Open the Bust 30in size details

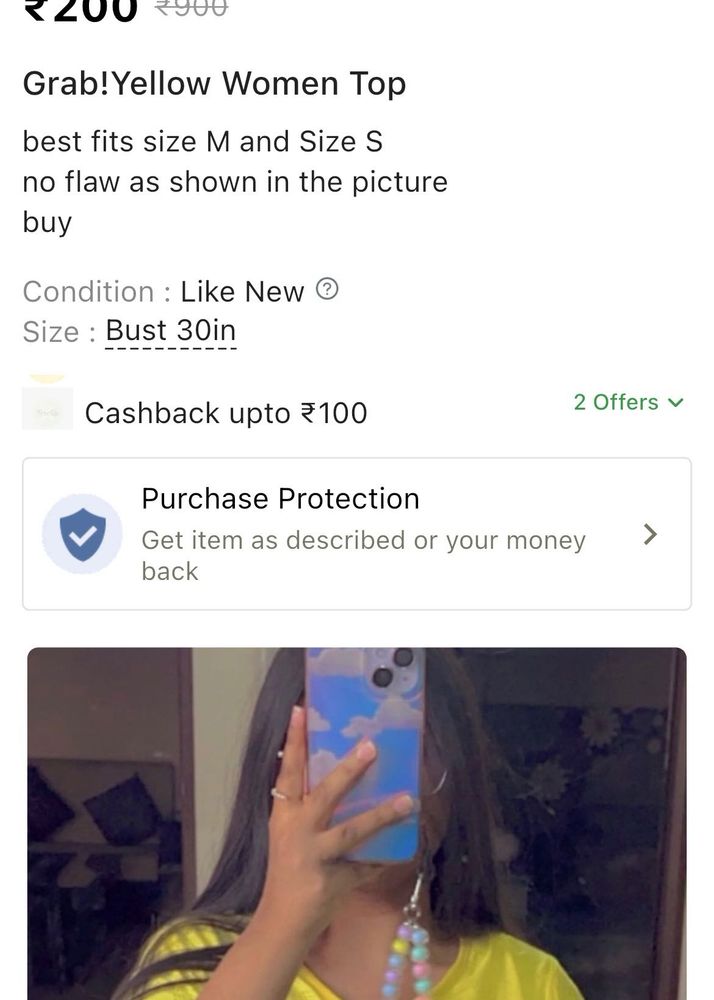(x=171, y=331)
